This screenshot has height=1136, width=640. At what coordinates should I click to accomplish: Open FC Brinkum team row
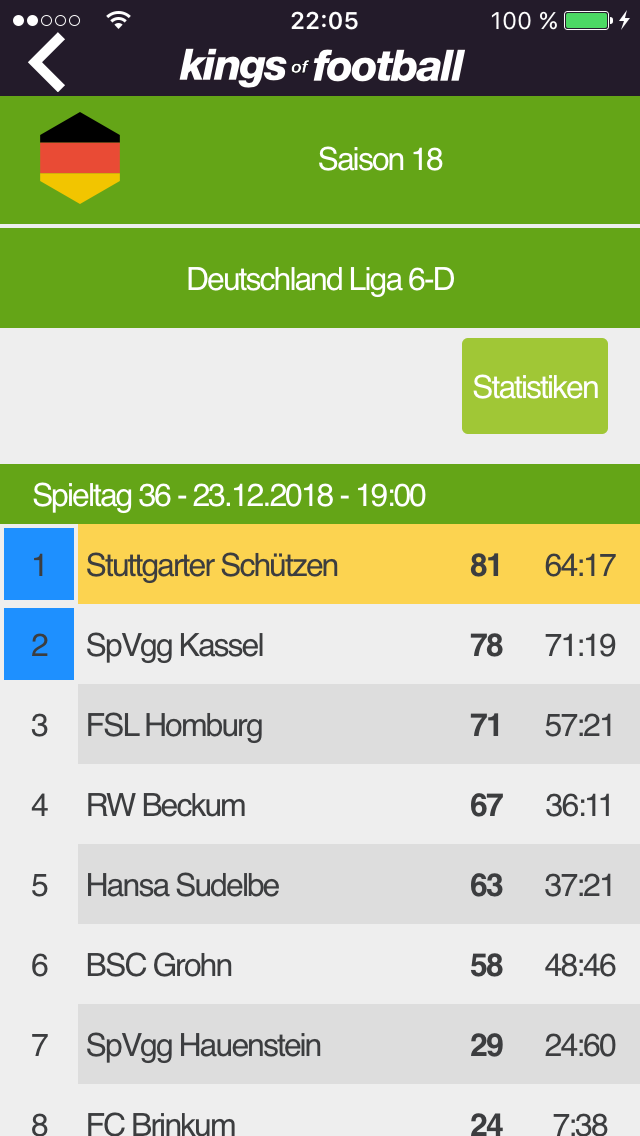[320, 1111]
